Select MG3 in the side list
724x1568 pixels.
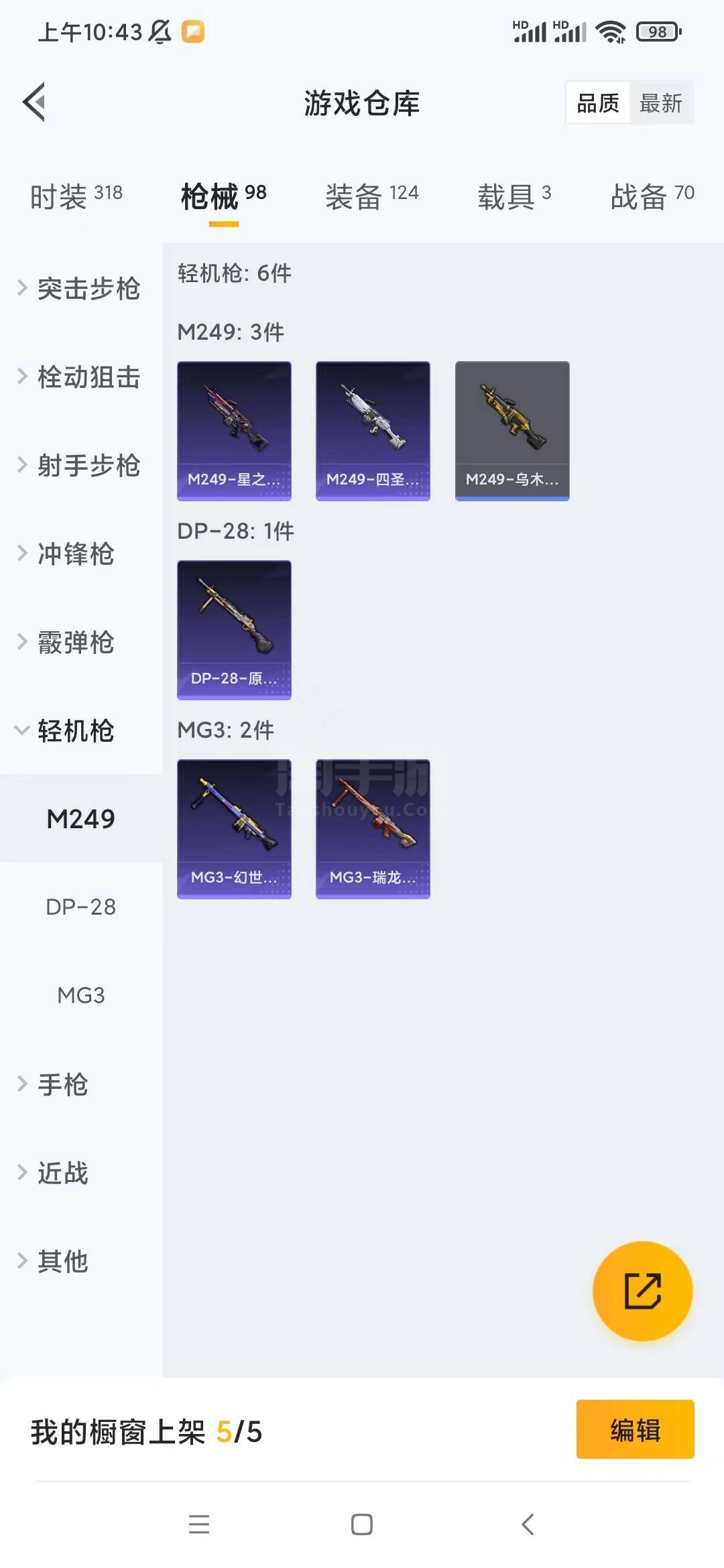[81, 995]
